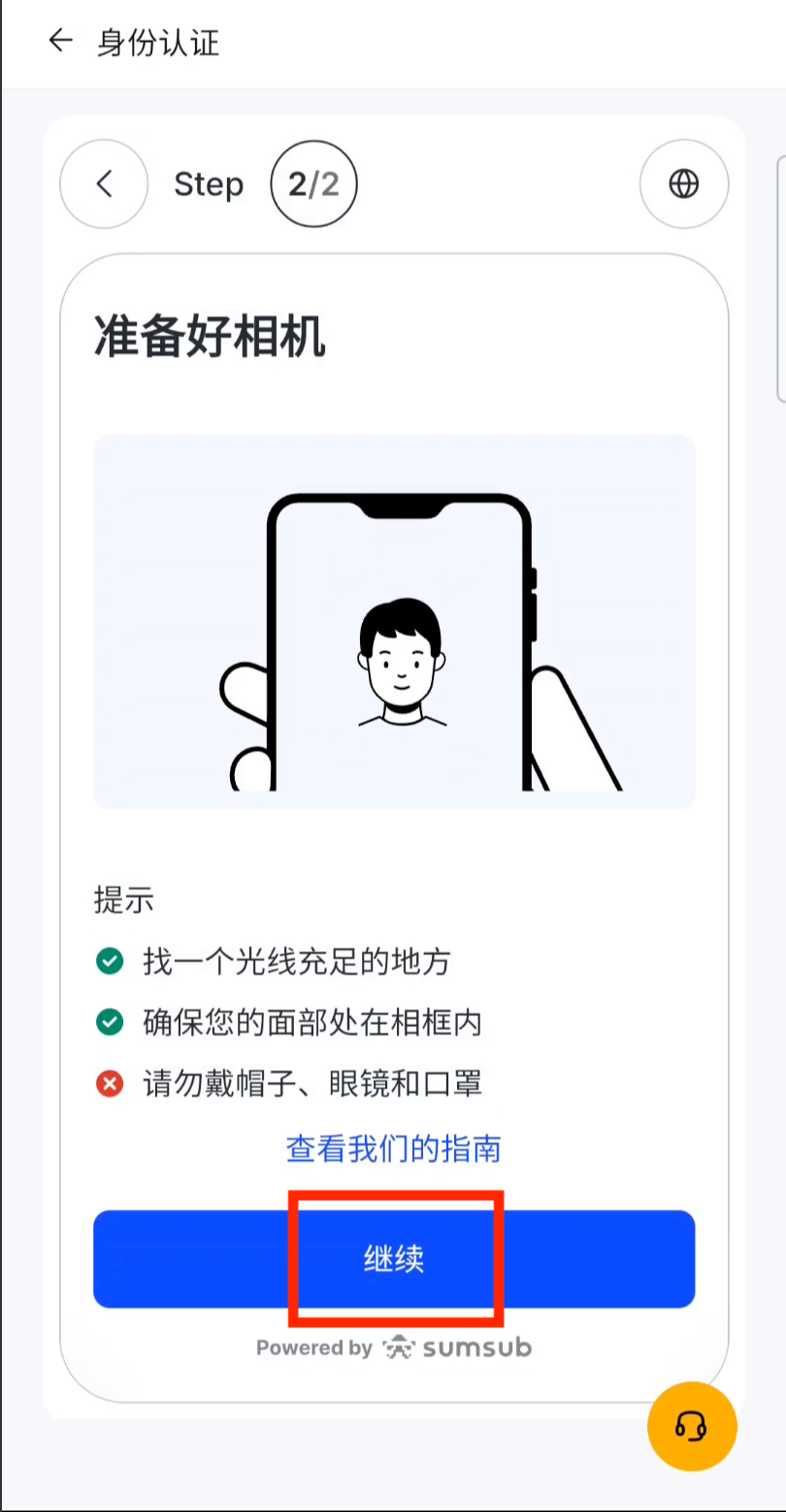Click the back arrow beside 身份认证
Viewport: 786px width, 1512px height.
[x=60, y=41]
